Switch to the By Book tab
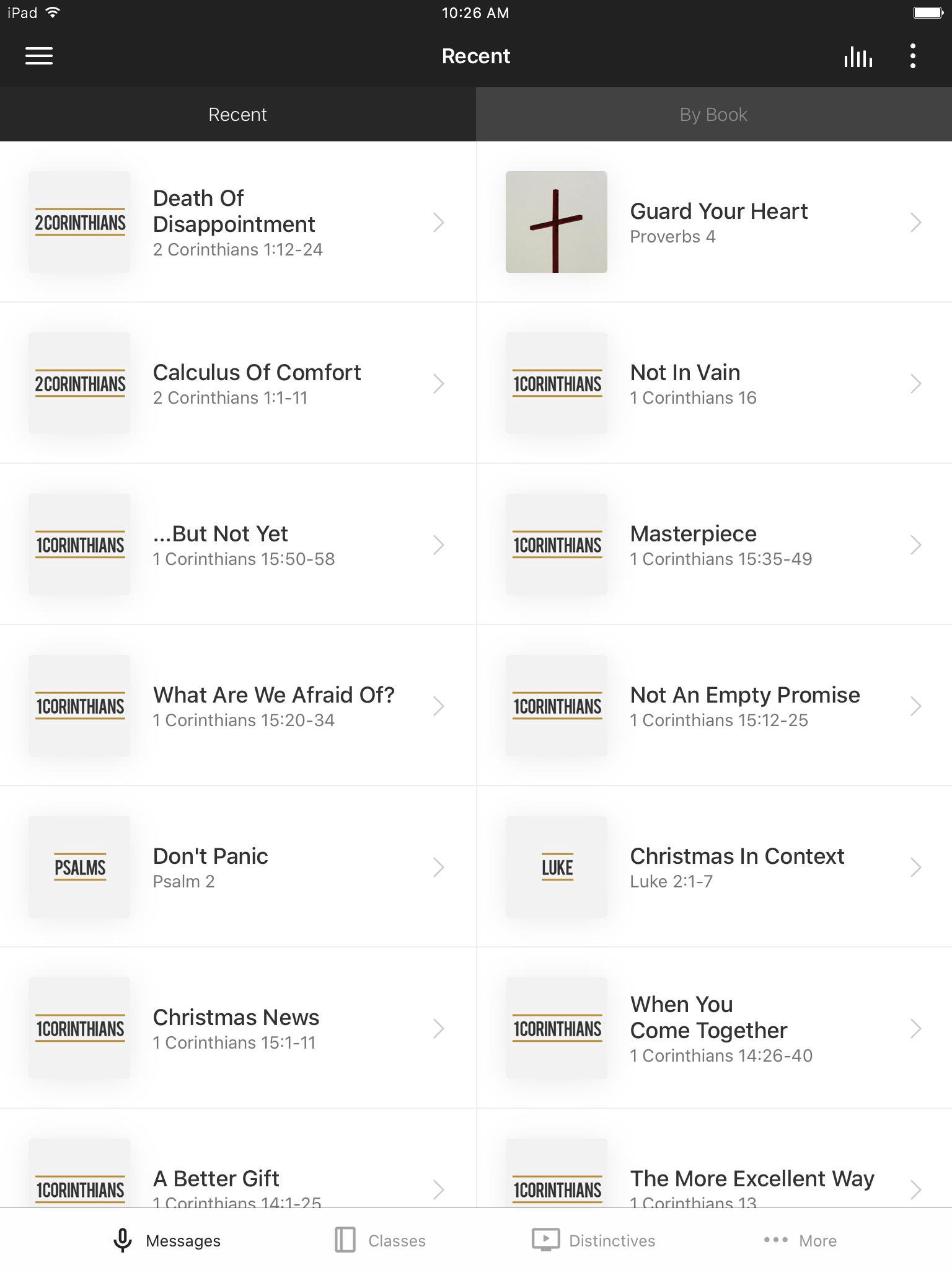This screenshot has width=952, height=1270. (713, 115)
